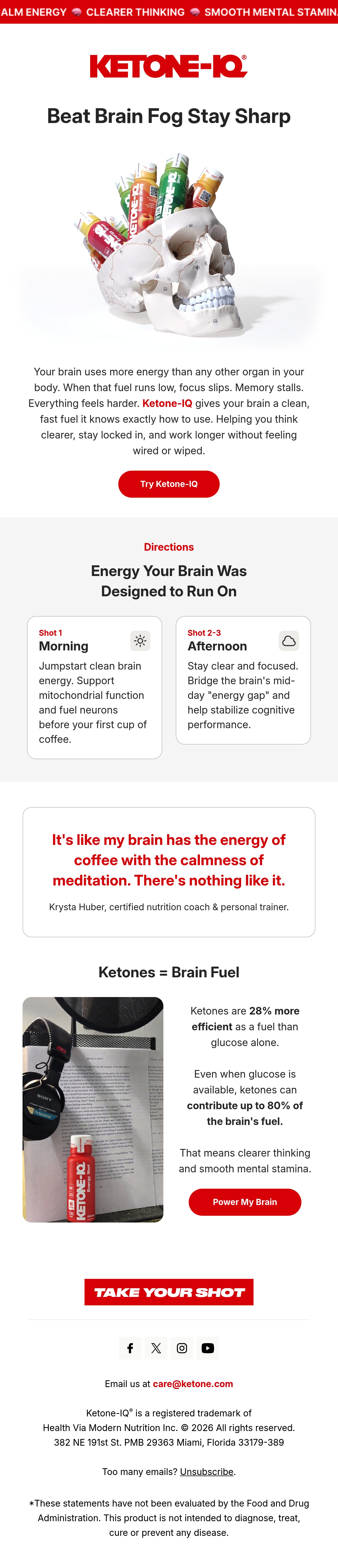Visit the Facebook page
Image resolution: width=338 pixels, height=1568 pixels.
130,1348
